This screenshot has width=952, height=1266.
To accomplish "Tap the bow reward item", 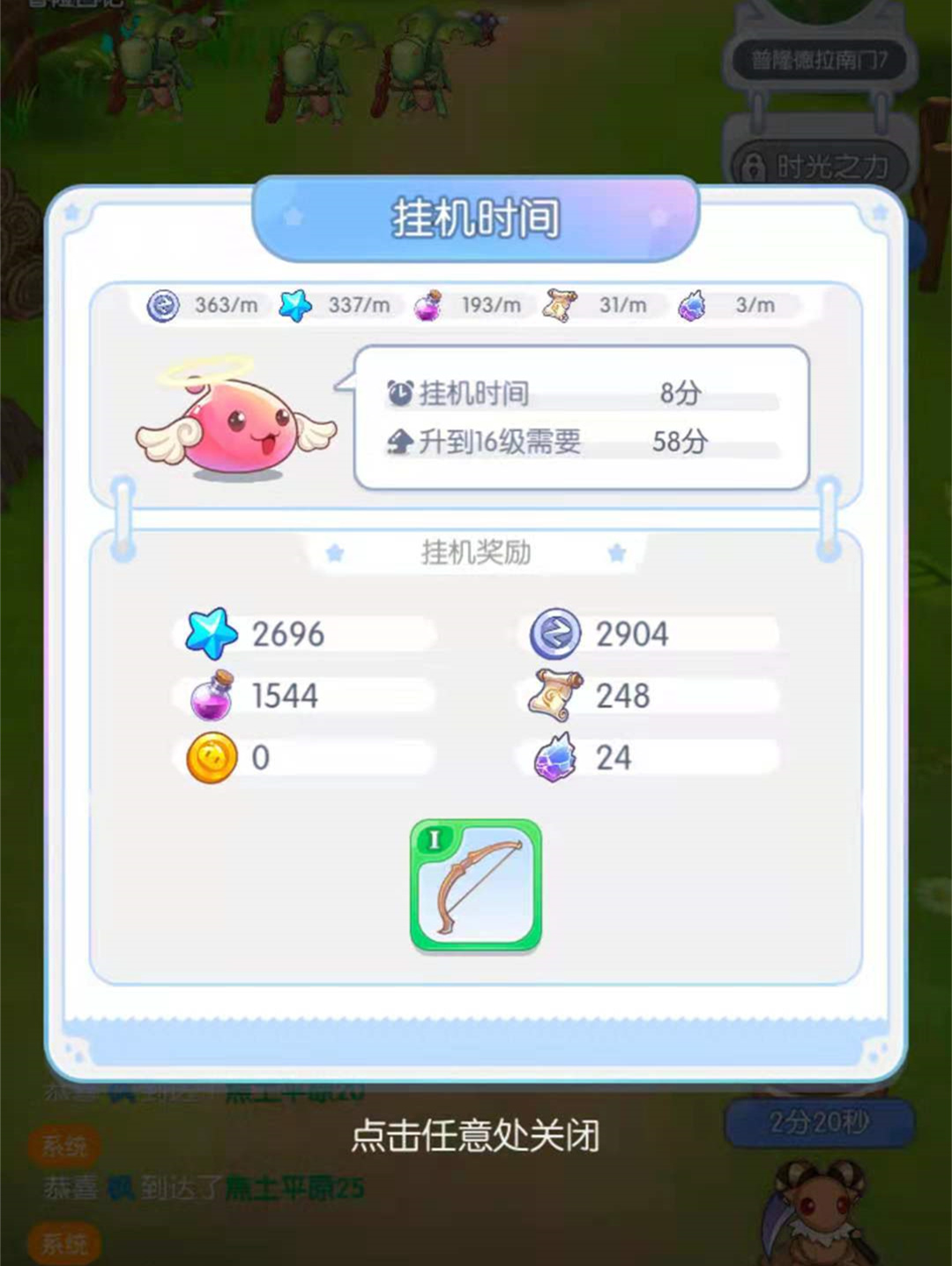I will 476,886.
